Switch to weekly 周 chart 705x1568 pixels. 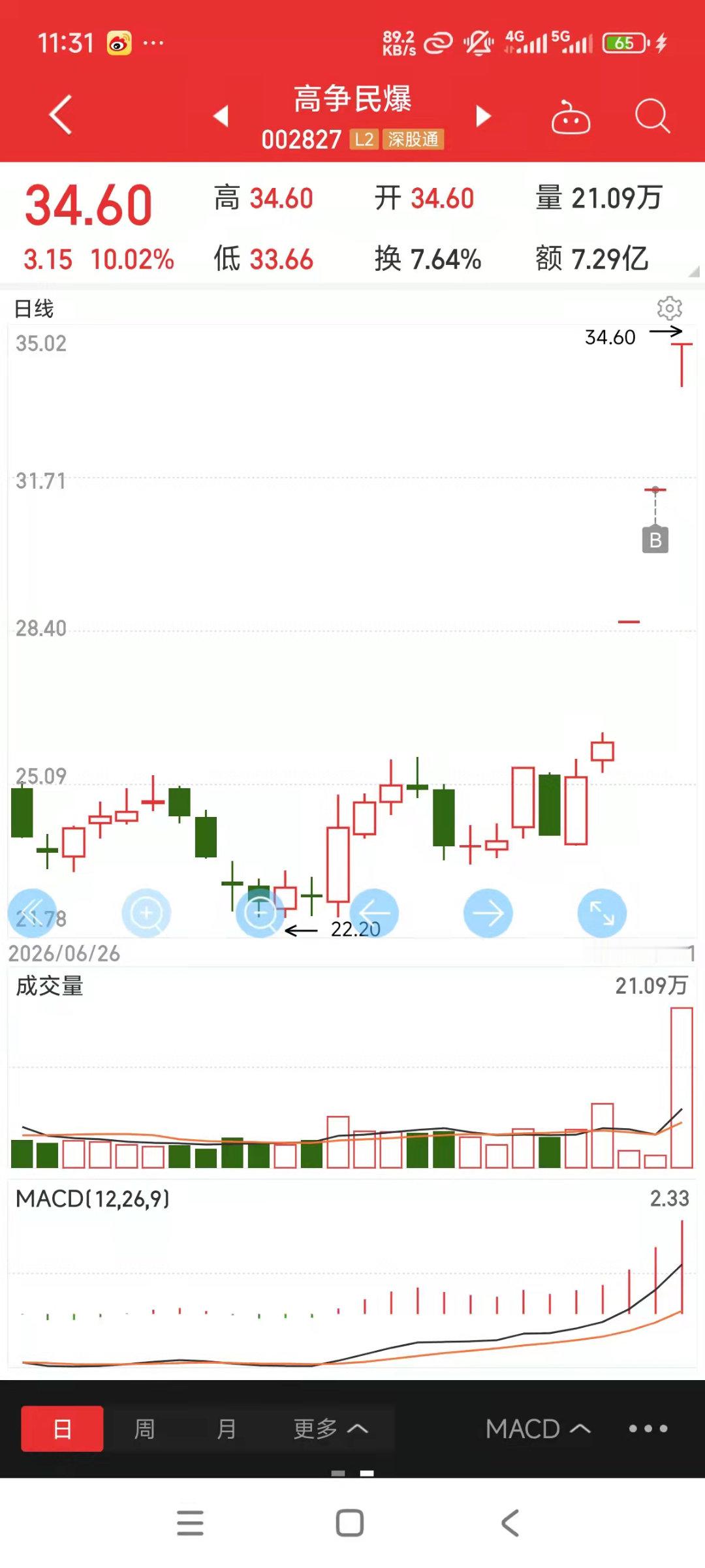tap(144, 1428)
